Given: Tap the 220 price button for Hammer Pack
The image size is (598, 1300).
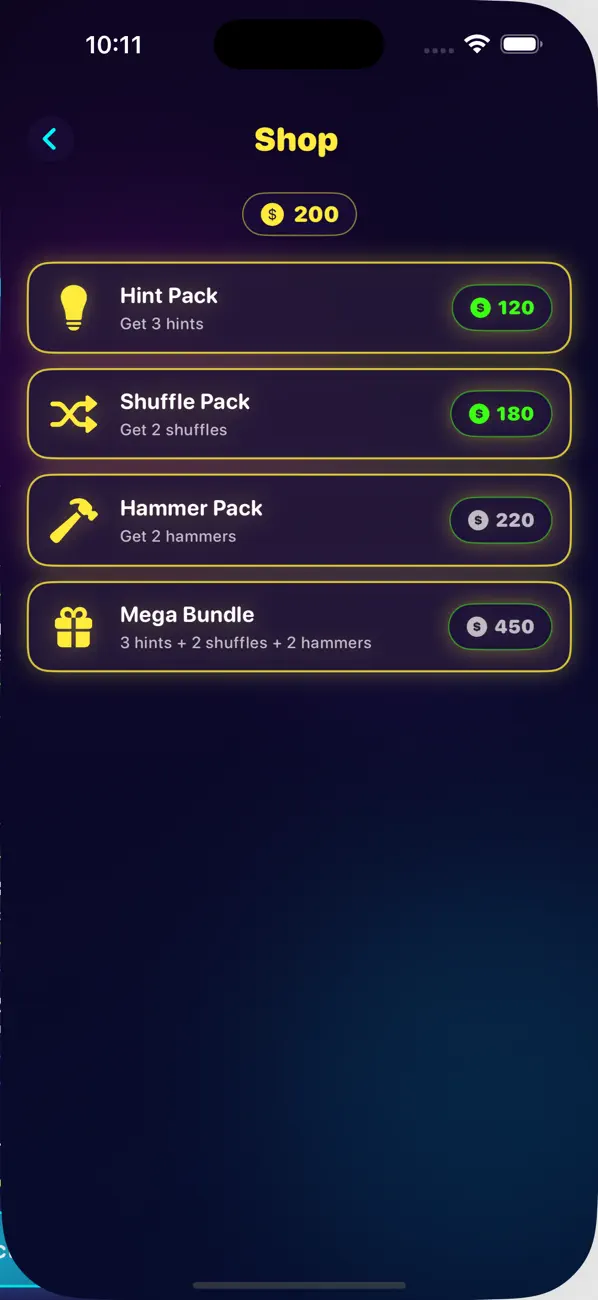Looking at the screenshot, I should click(x=501, y=520).
